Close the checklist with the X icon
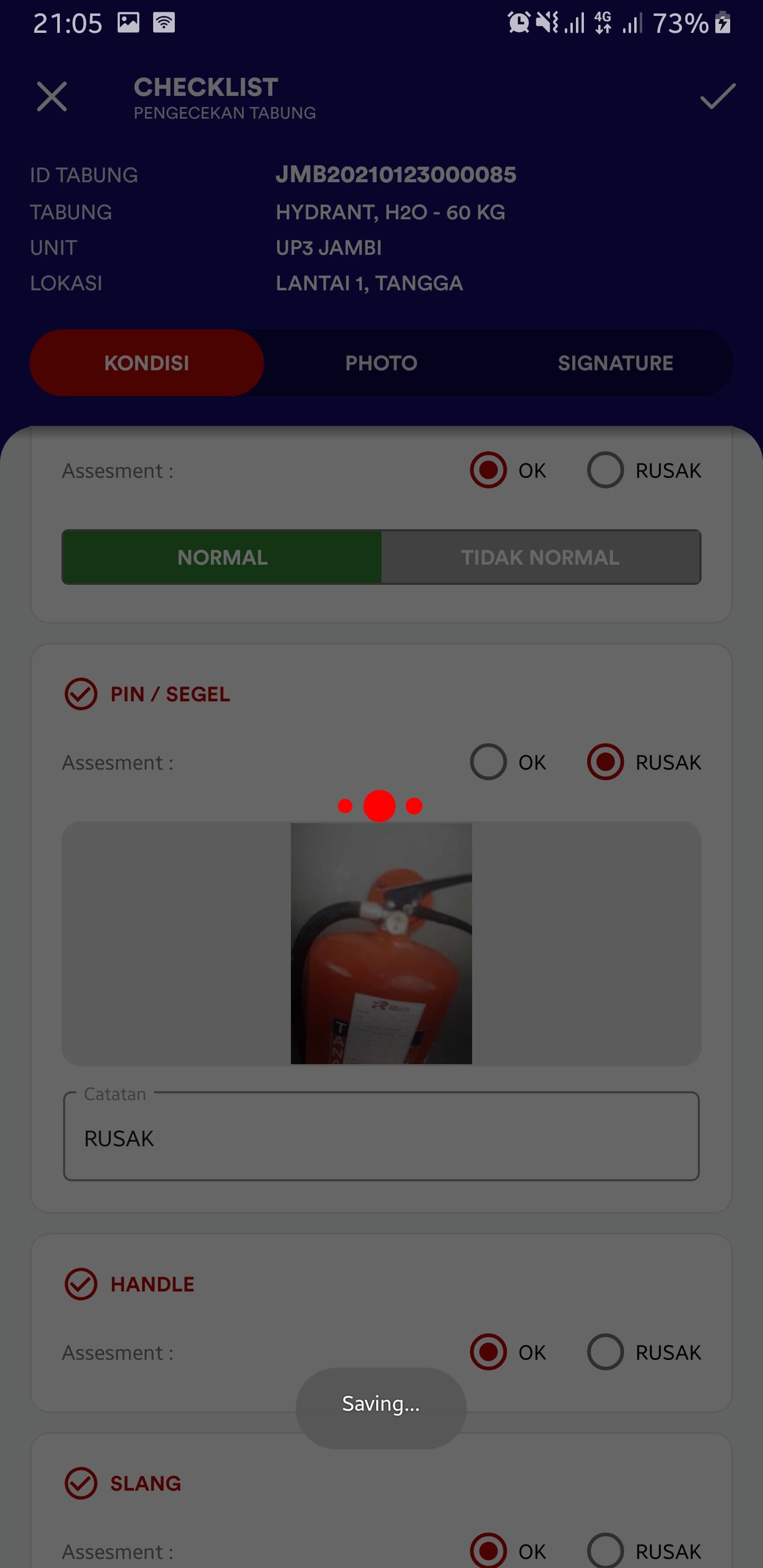763x1568 pixels. [52, 97]
